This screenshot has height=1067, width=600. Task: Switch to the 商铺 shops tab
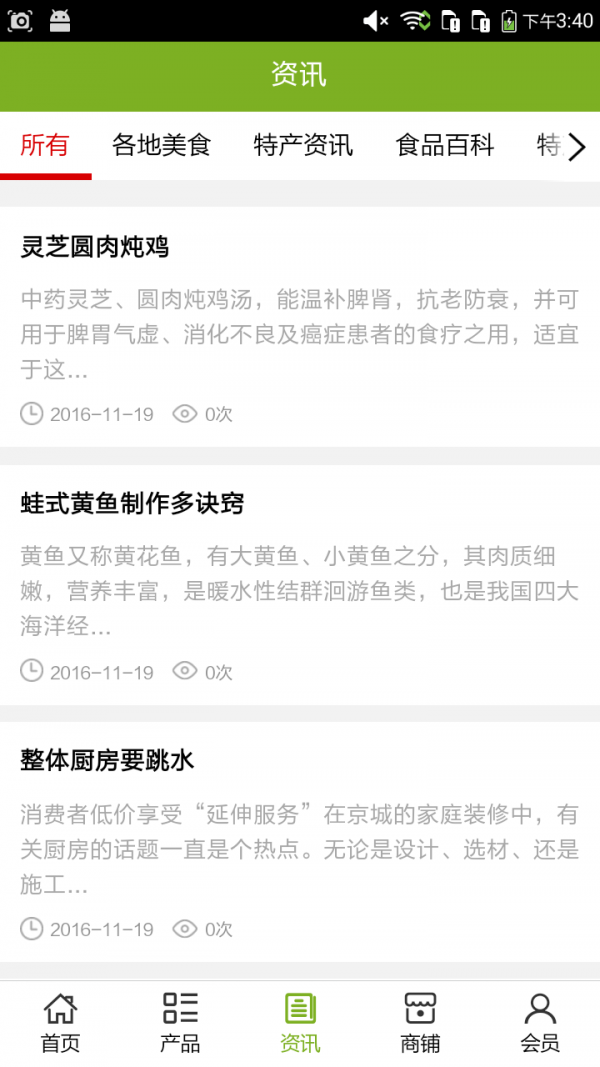click(420, 1023)
